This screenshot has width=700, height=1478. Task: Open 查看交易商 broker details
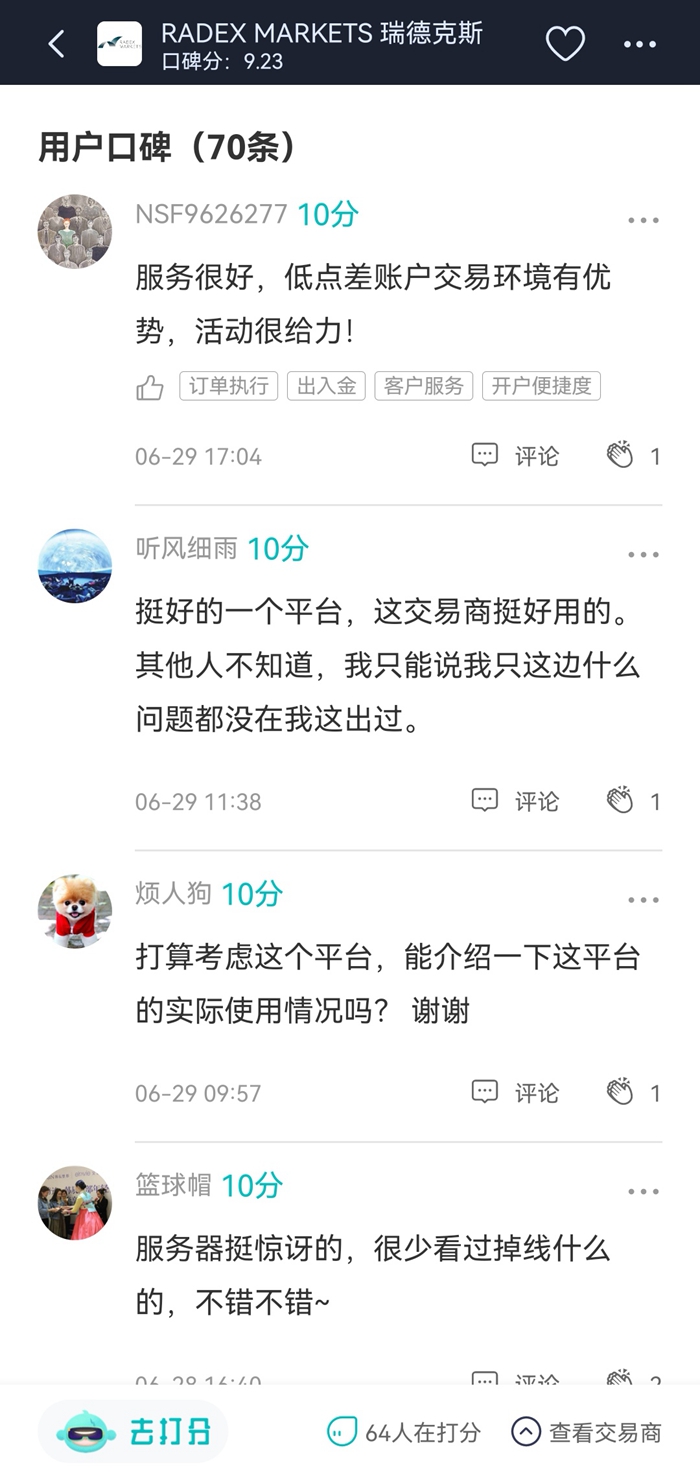tap(586, 1432)
